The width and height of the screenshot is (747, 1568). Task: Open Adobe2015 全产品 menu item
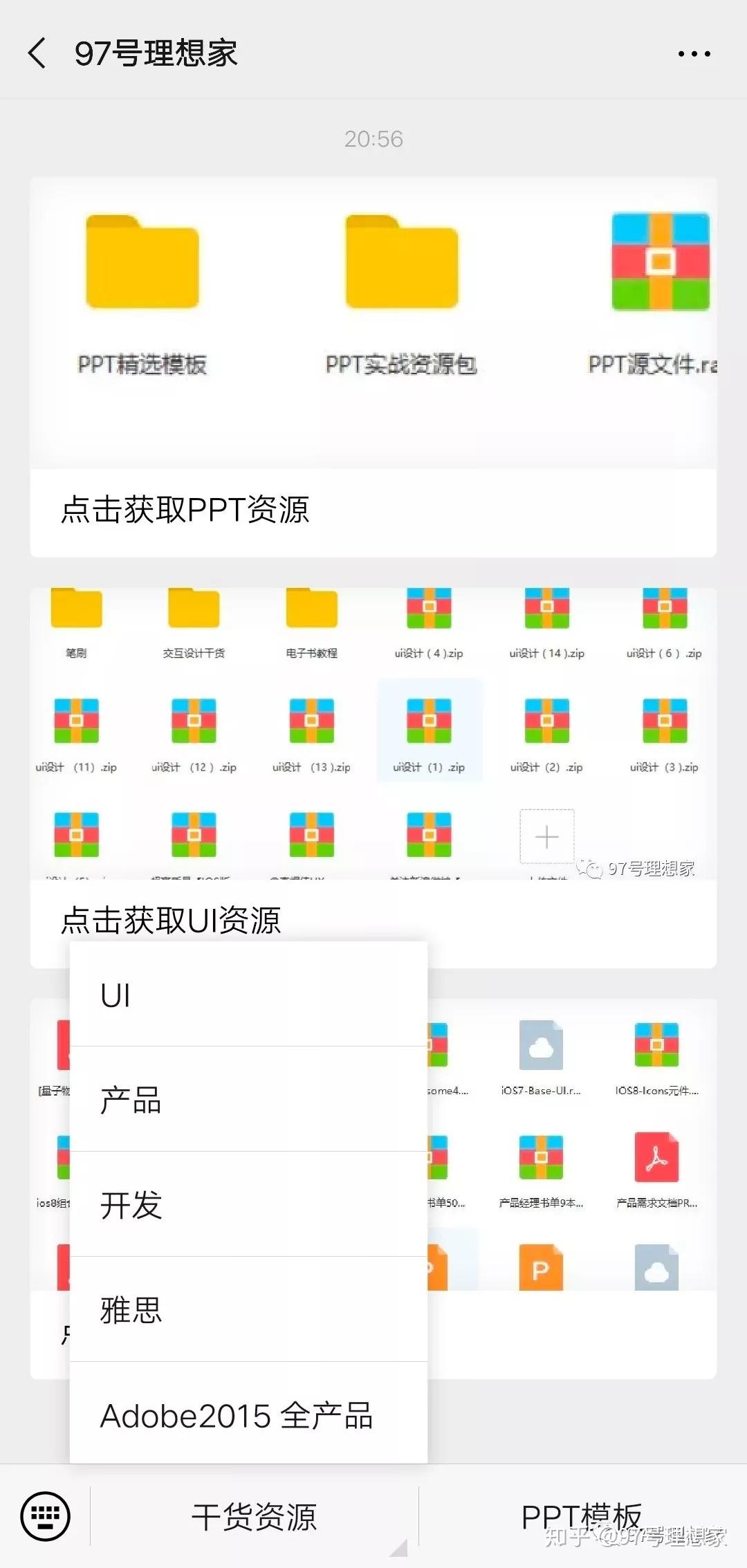click(249, 1415)
